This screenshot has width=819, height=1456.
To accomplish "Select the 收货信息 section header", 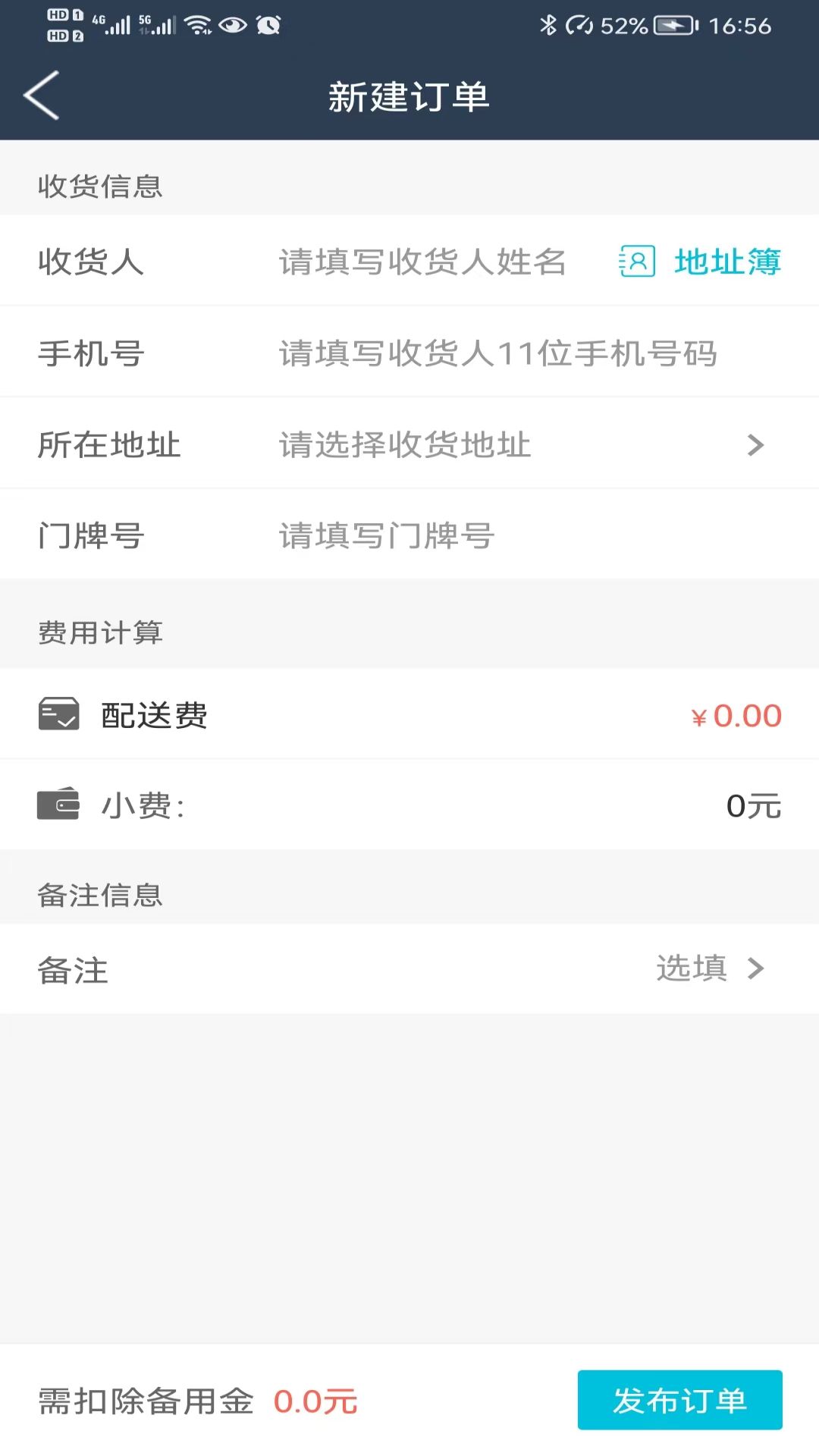I will [x=100, y=186].
